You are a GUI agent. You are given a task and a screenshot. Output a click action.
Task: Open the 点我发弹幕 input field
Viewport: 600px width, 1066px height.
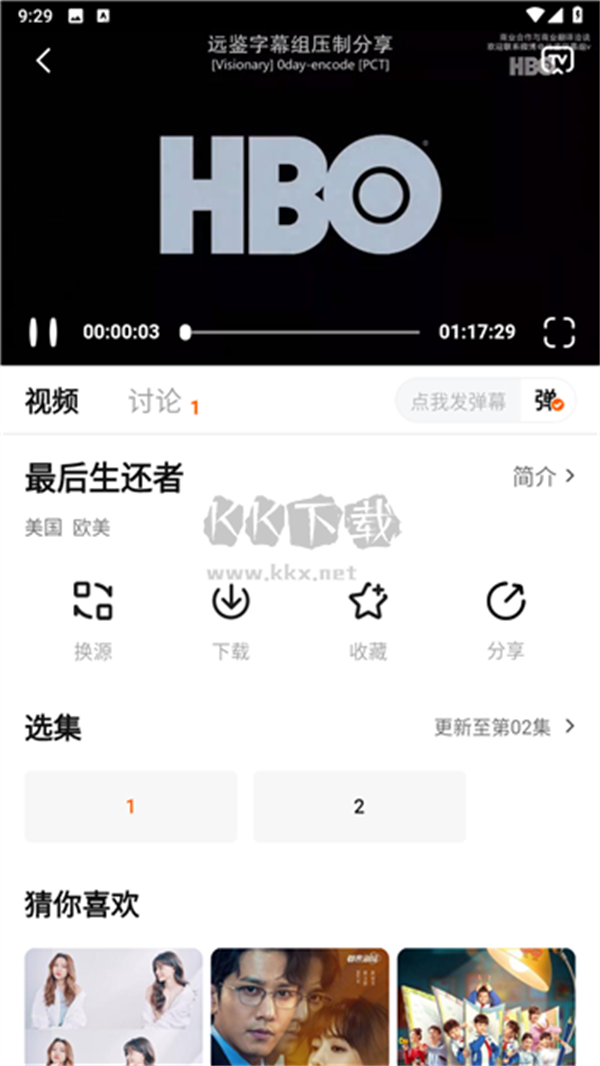pos(459,402)
